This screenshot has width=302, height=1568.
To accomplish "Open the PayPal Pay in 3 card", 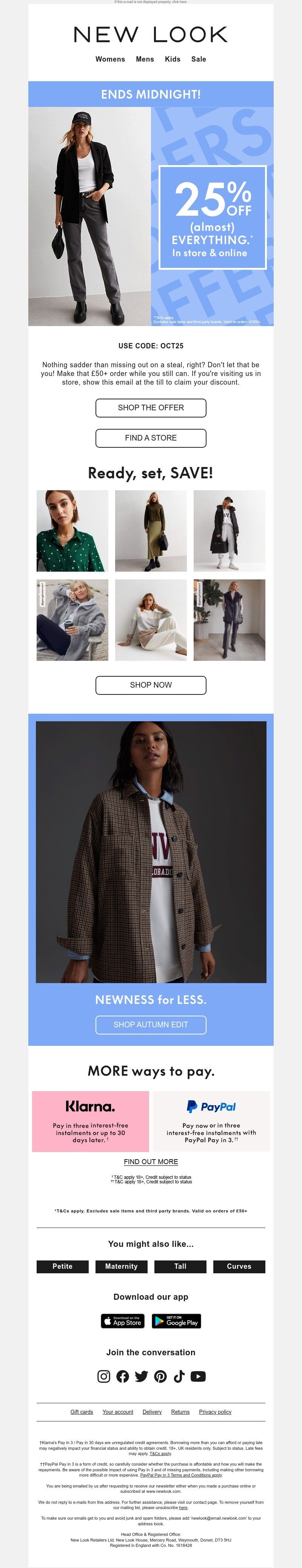I will coord(211,1121).
